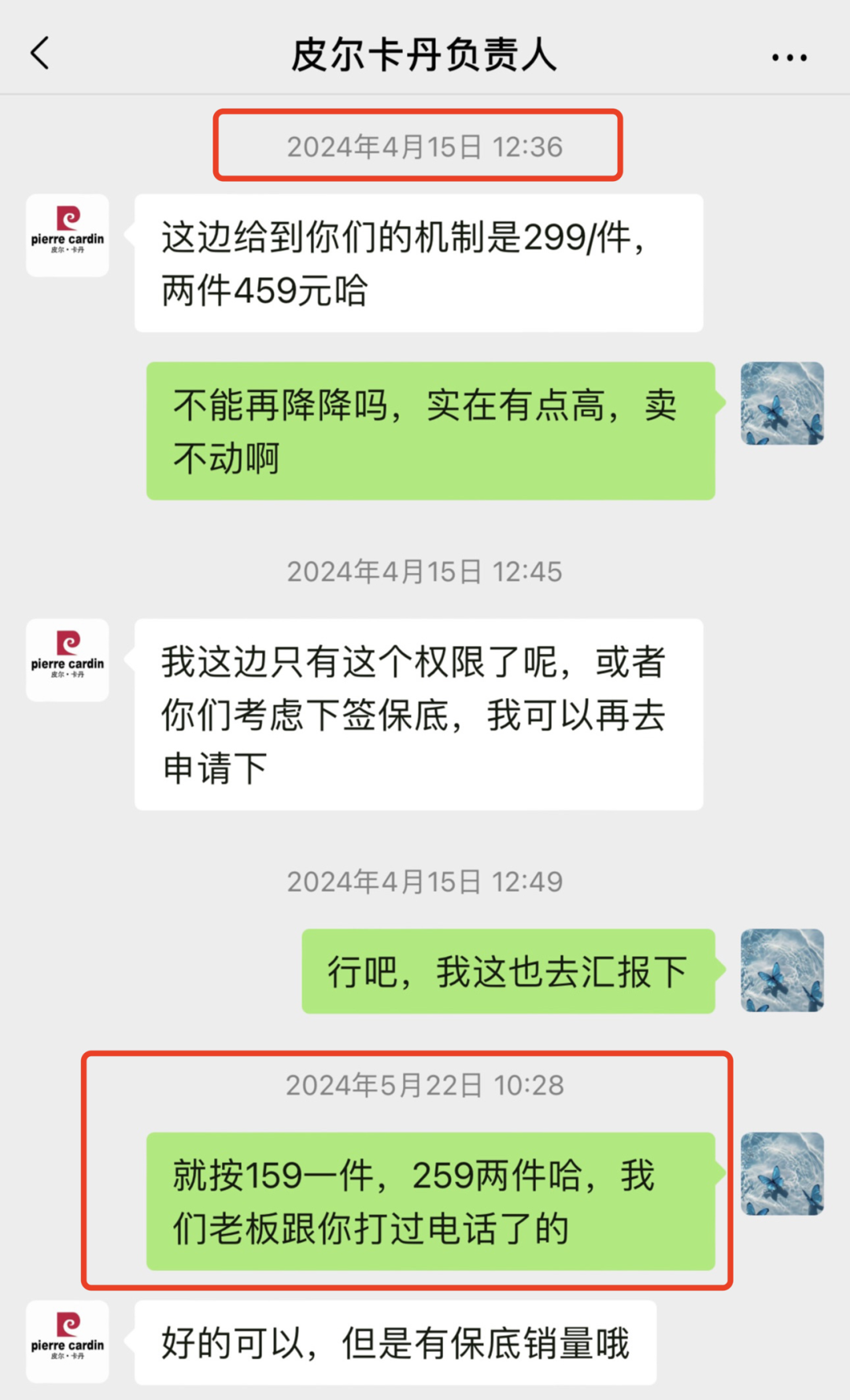This screenshot has width=850, height=1400.
Task: Go back from the 皮尔卡丹负责人 chat
Action: pyautogui.click(x=40, y=54)
